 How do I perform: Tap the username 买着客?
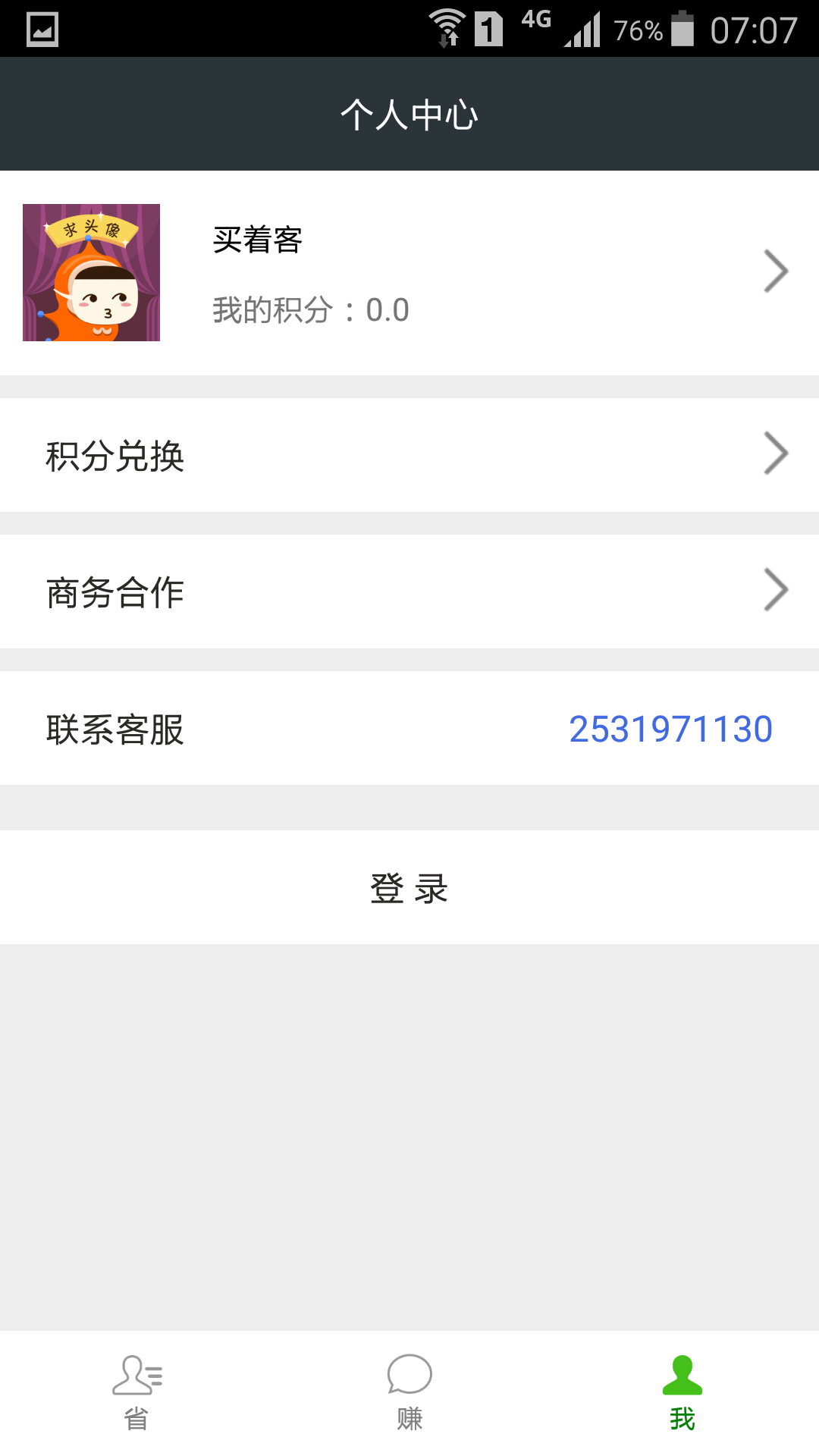point(256,243)
